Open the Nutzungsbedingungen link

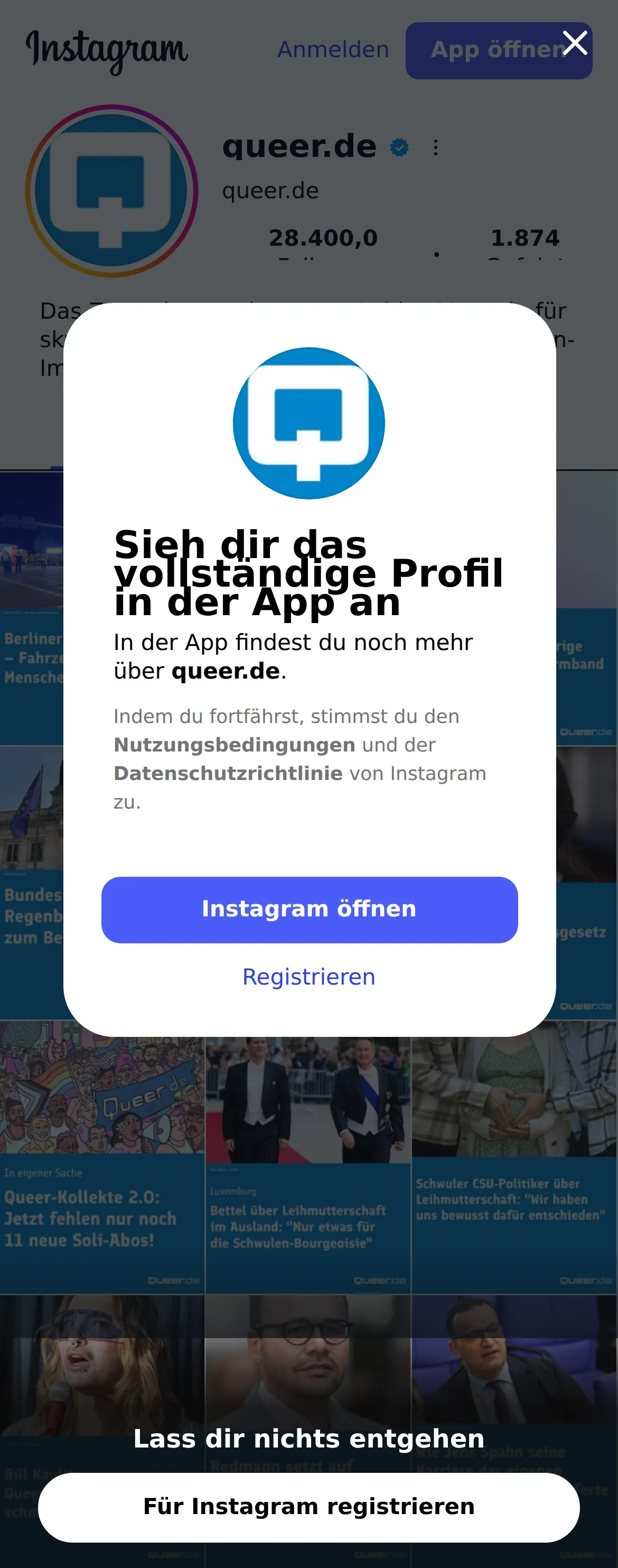pyautogui.click(x=234, y=745)
